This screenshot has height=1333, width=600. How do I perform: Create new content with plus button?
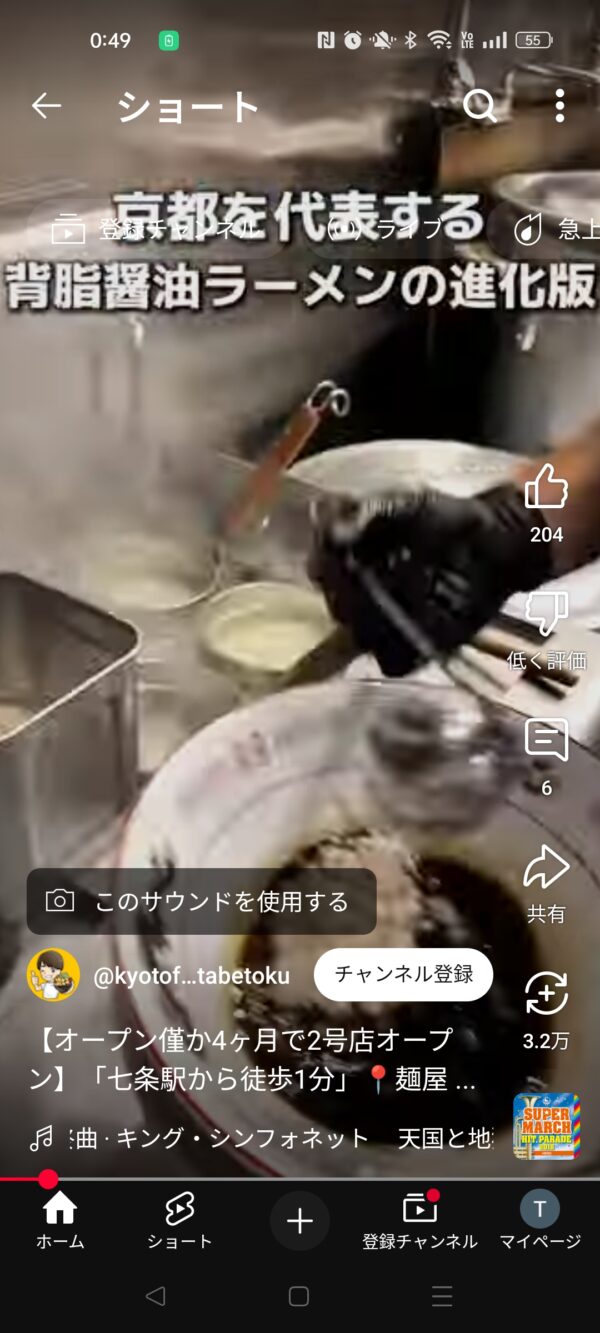coord(300,1221)
